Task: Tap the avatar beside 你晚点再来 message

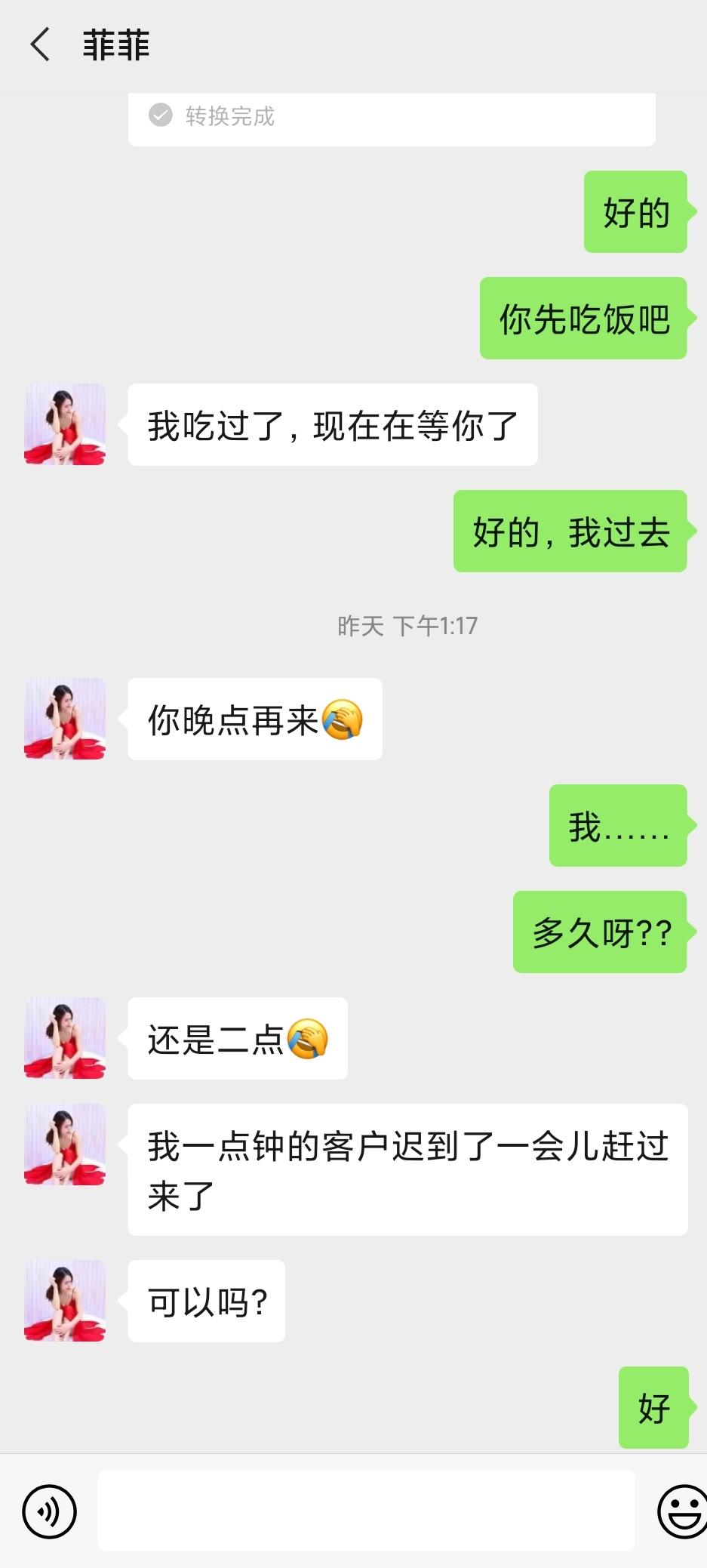Action: tap(64, 719)
